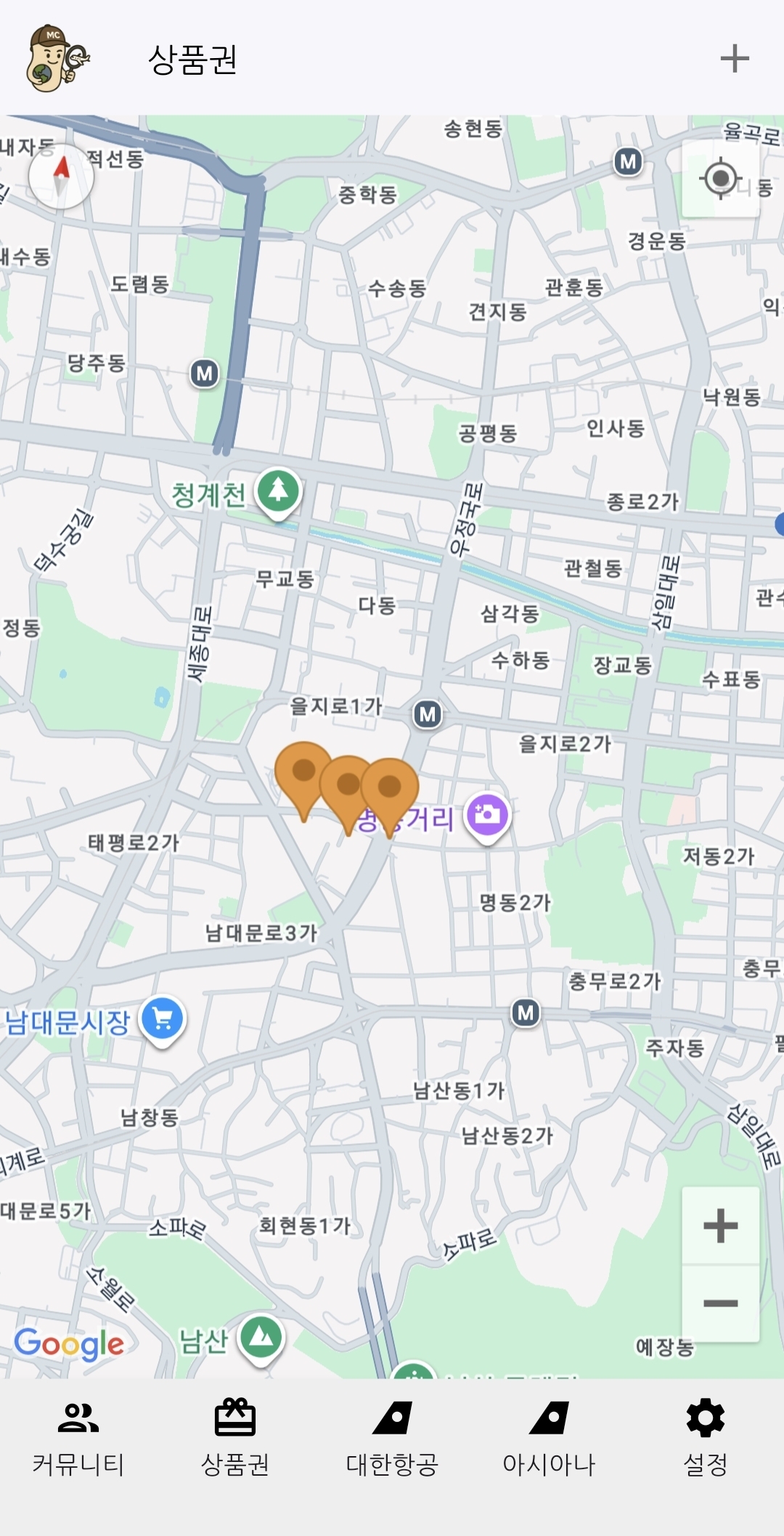Select the leftmost orange map pin
The image size is (784, 1536).
point(303,772)
